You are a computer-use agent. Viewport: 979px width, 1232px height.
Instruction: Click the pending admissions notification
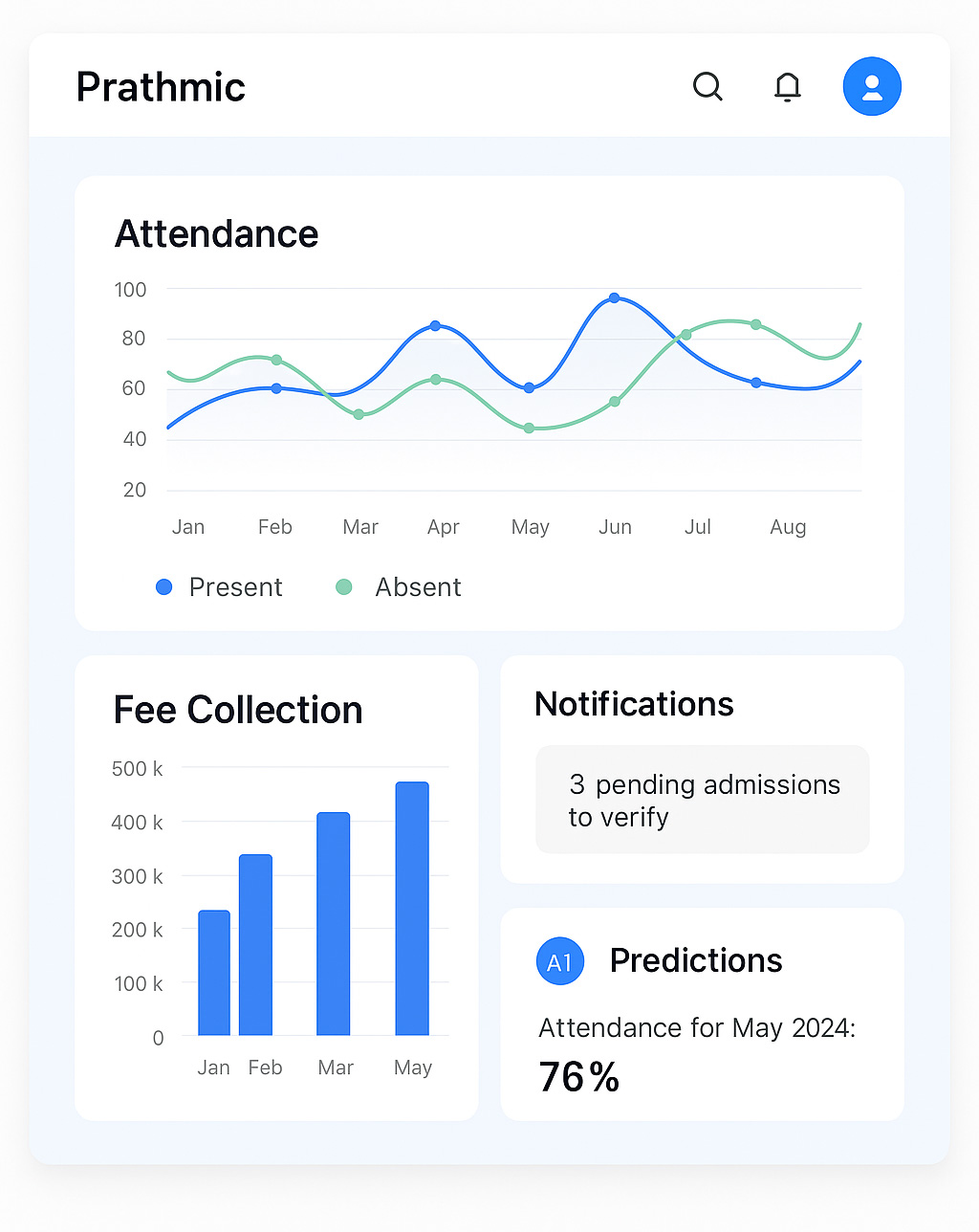pyautogui.click(x=702, y=800)
